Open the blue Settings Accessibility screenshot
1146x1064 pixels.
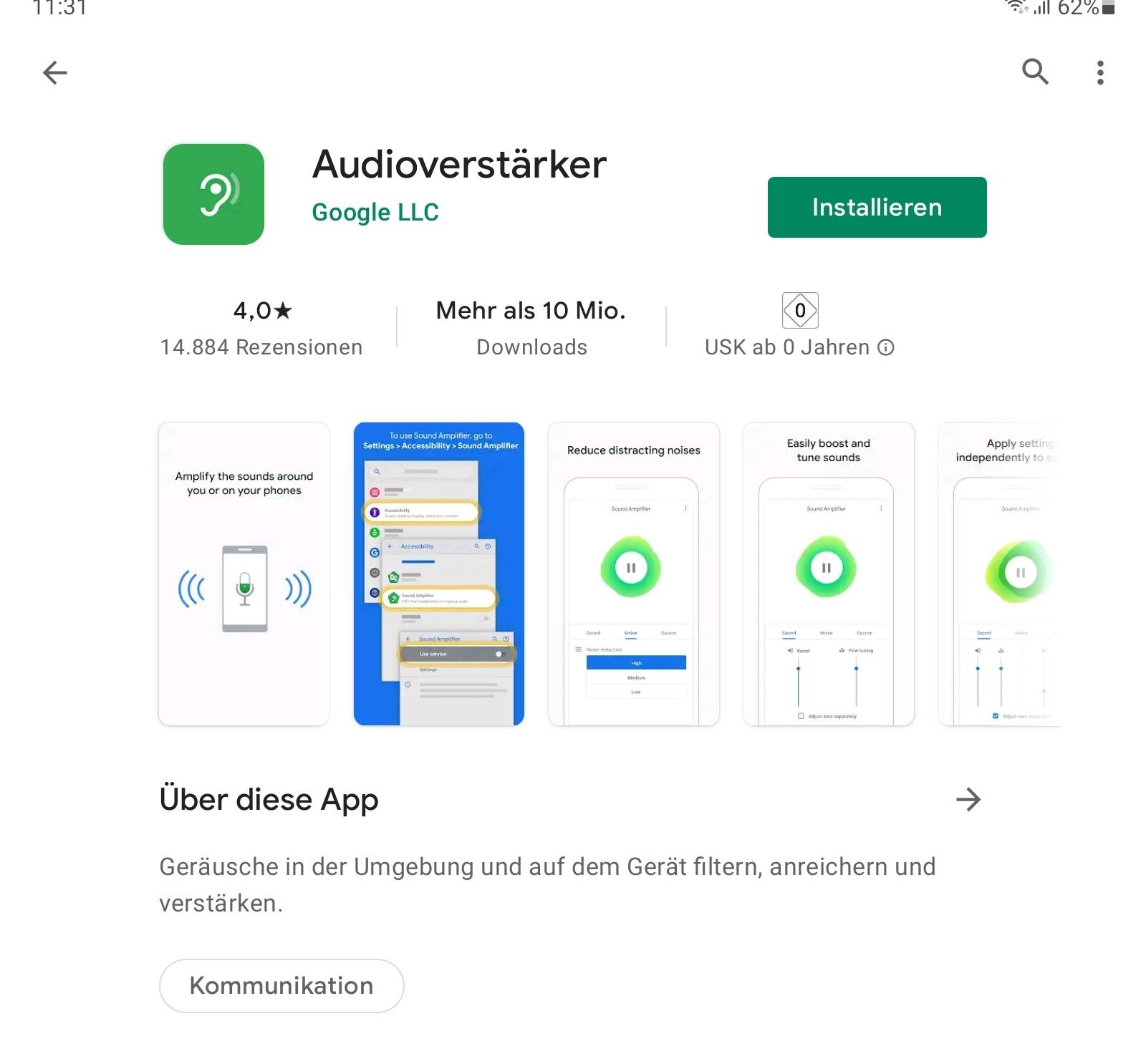point(439,574)
